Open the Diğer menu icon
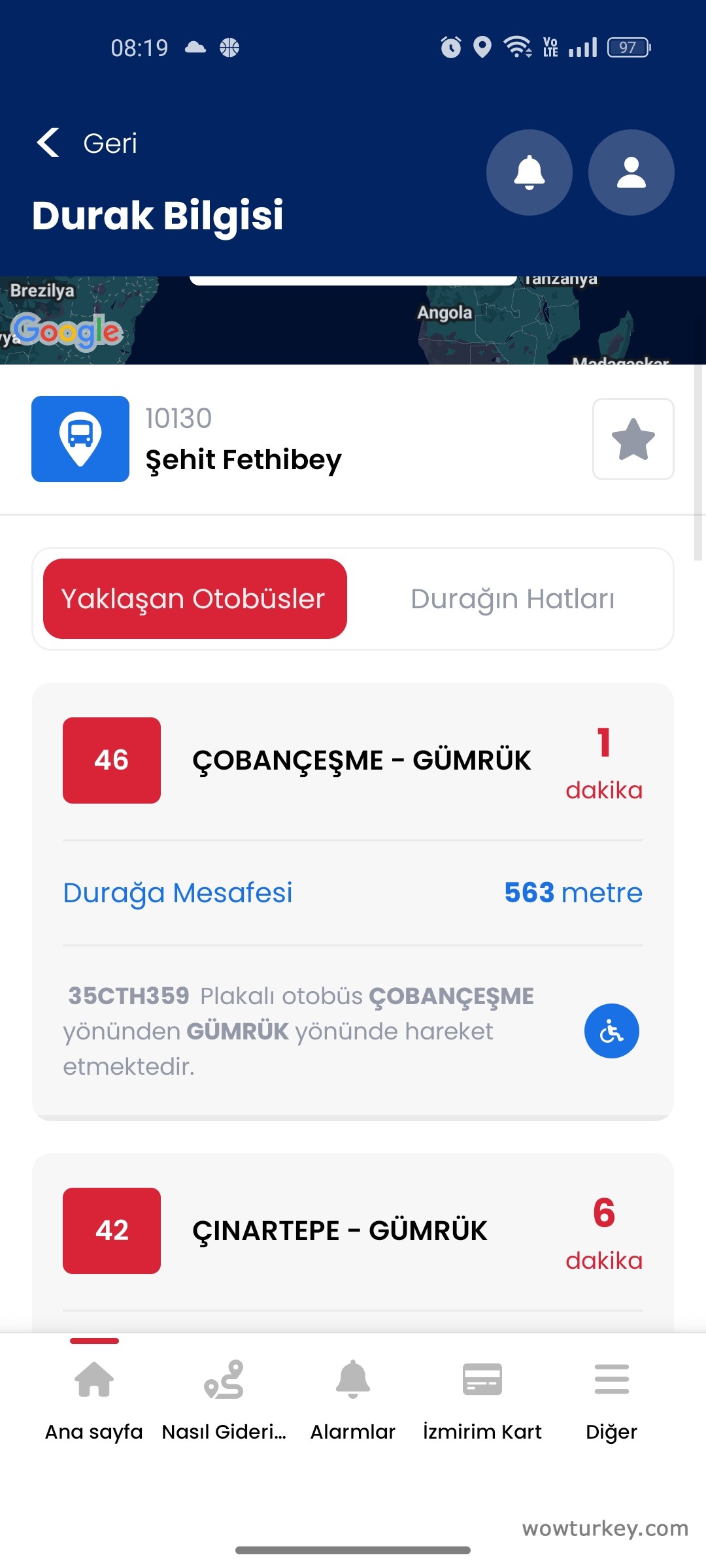 611,1380
